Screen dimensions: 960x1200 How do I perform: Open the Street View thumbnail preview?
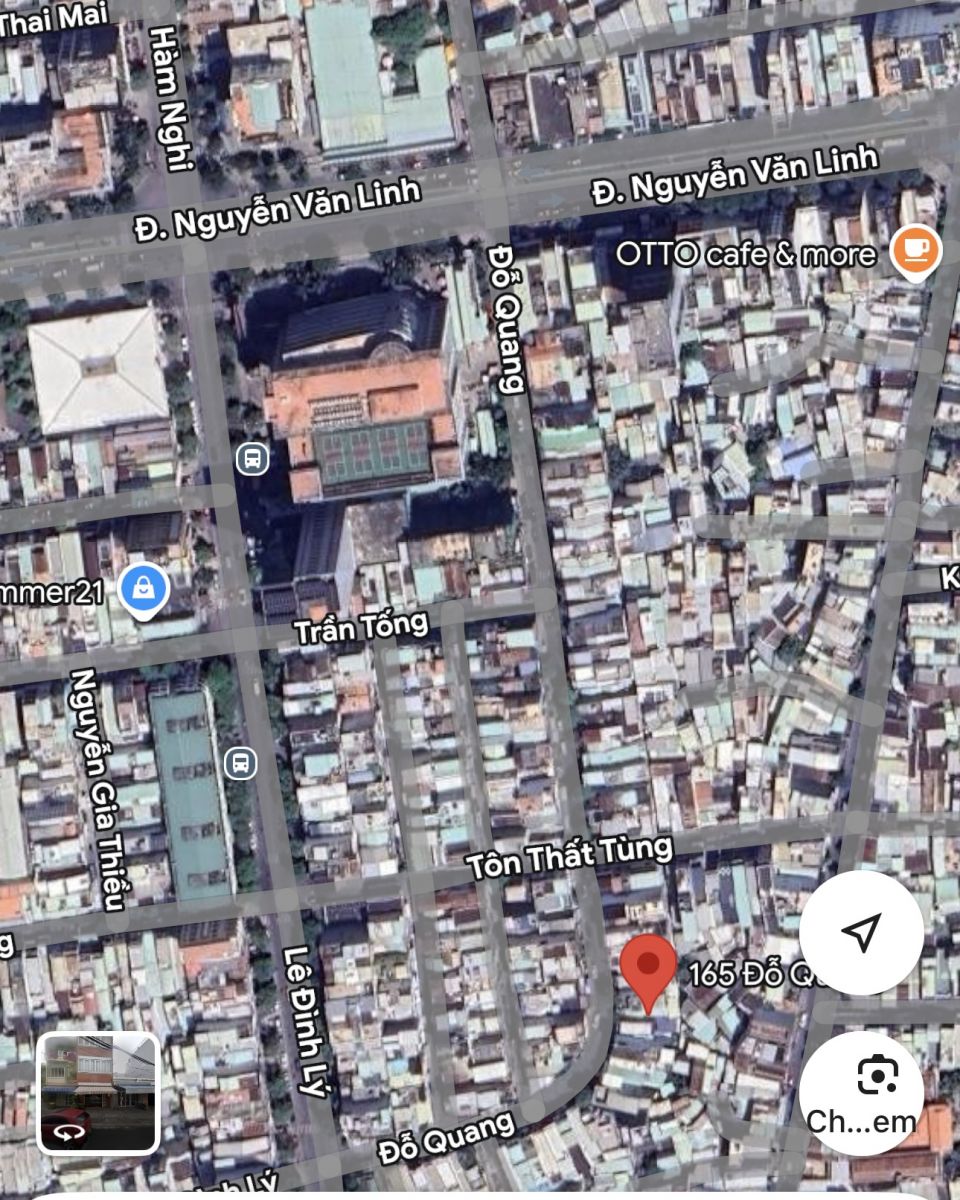point(98,1093)
